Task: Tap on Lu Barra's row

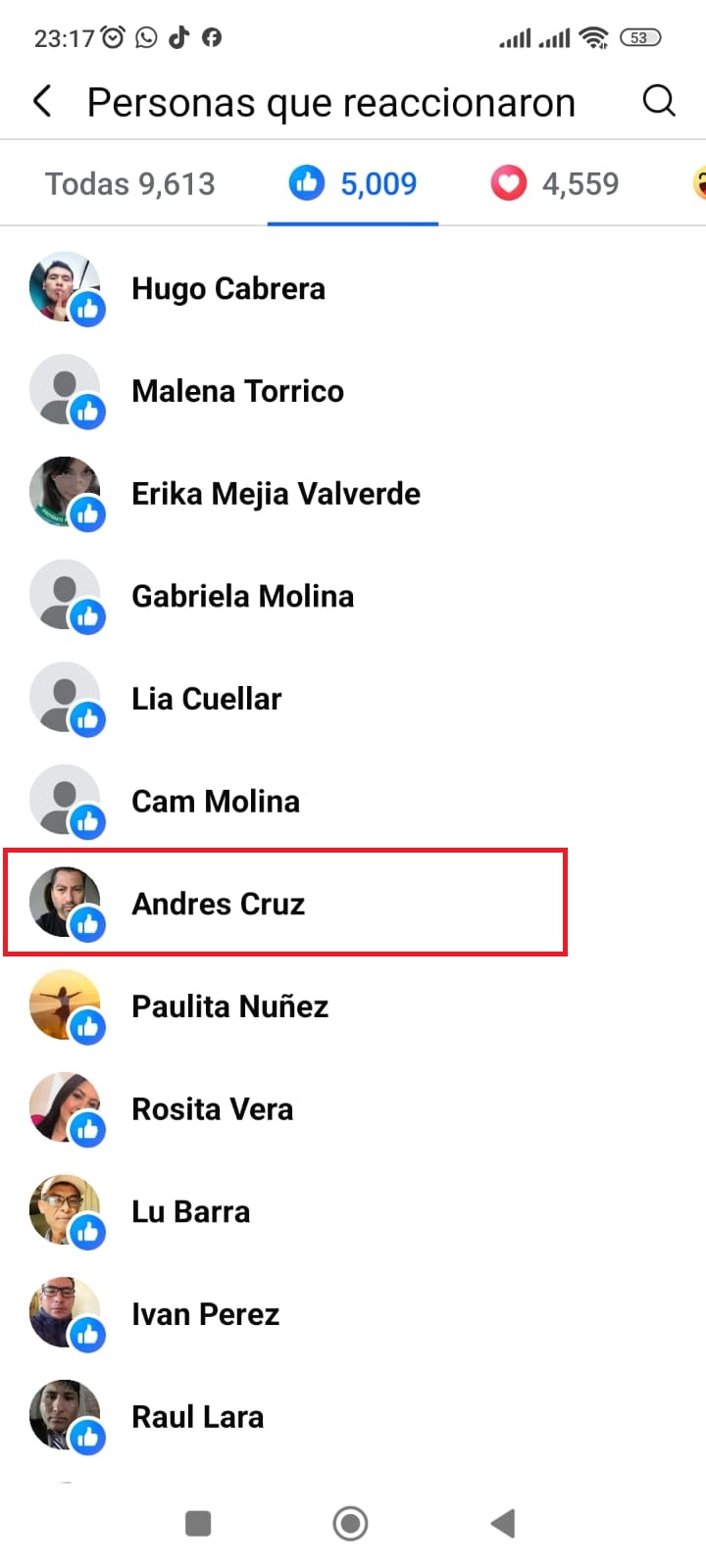Action: click(190, 1212)
